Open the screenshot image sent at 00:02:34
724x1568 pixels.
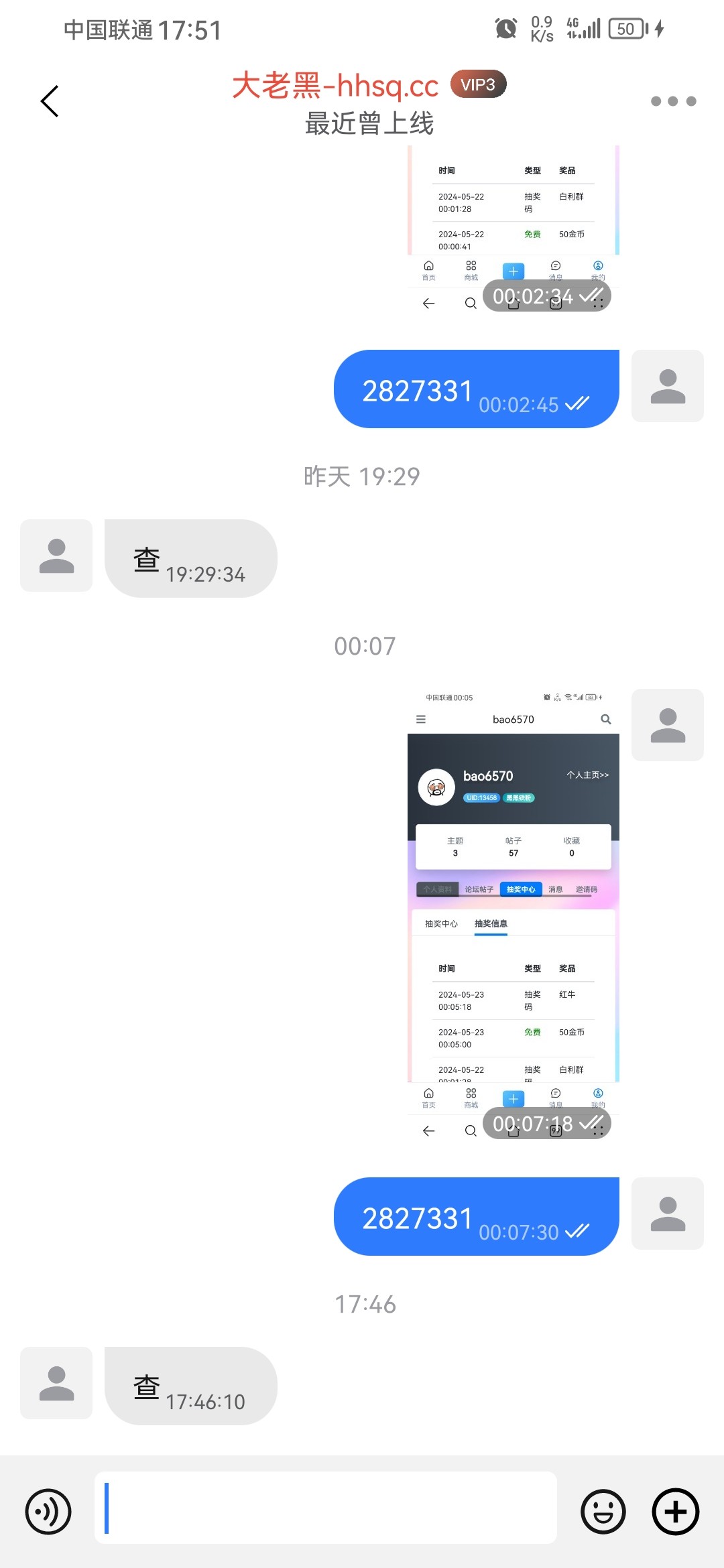point(513,228)
